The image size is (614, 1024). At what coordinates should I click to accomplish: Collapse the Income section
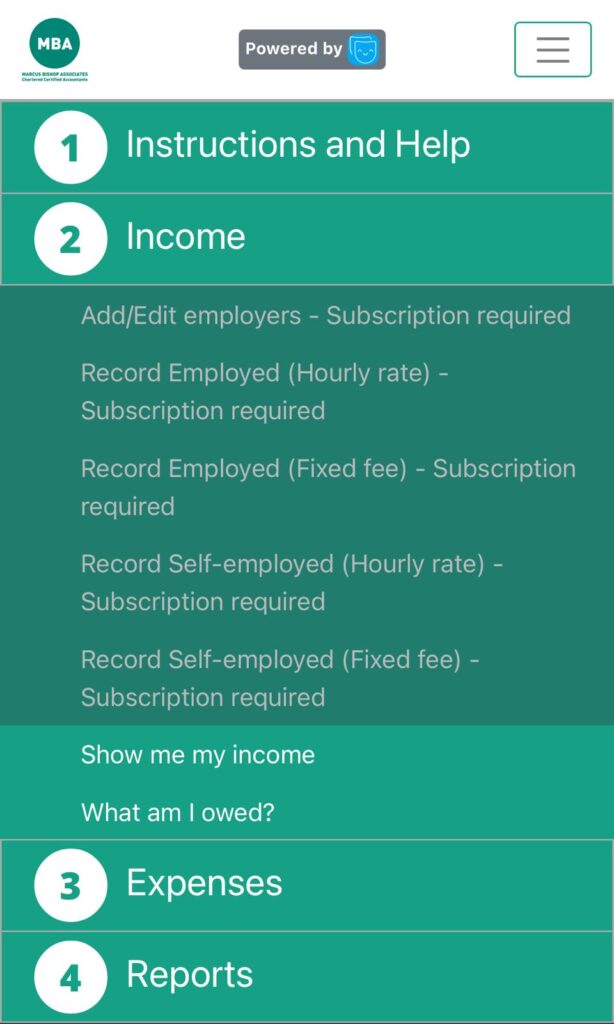[186, 238]
